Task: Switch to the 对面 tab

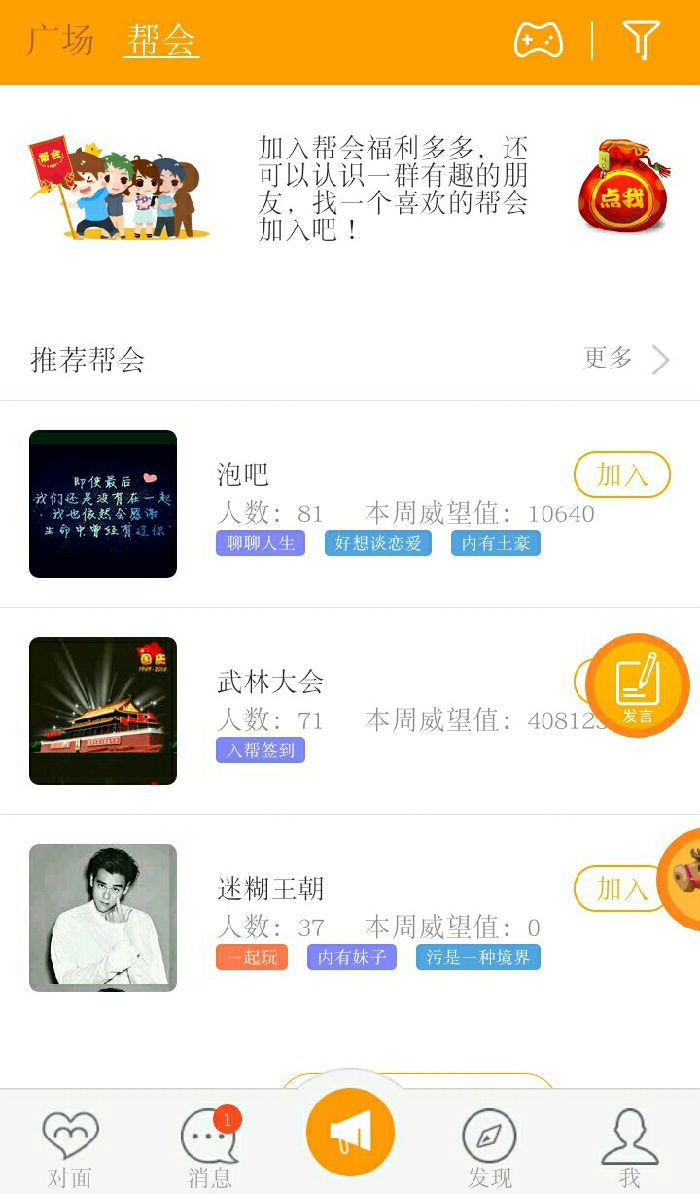Action: (70, 1148)
